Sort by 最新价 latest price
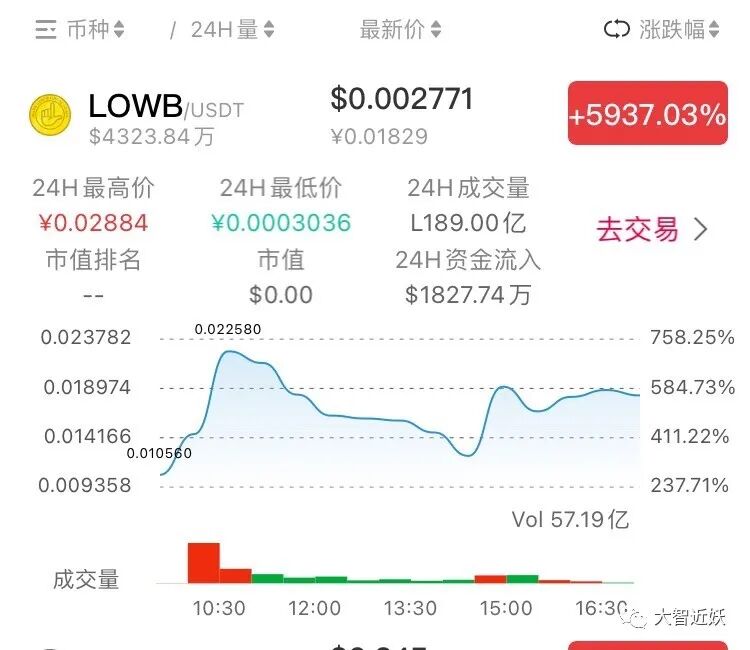 pos(400,30)
